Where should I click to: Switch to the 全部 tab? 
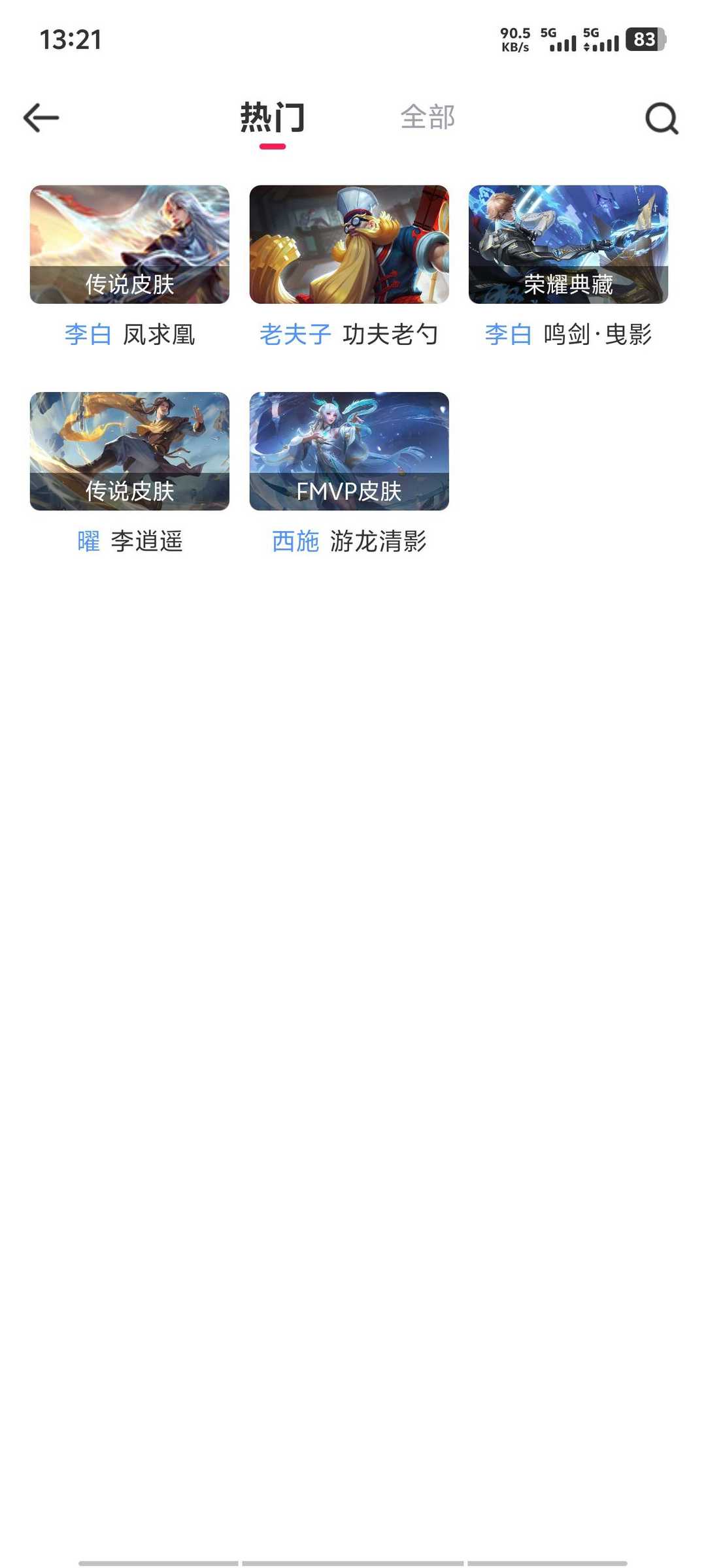[428, 118]
